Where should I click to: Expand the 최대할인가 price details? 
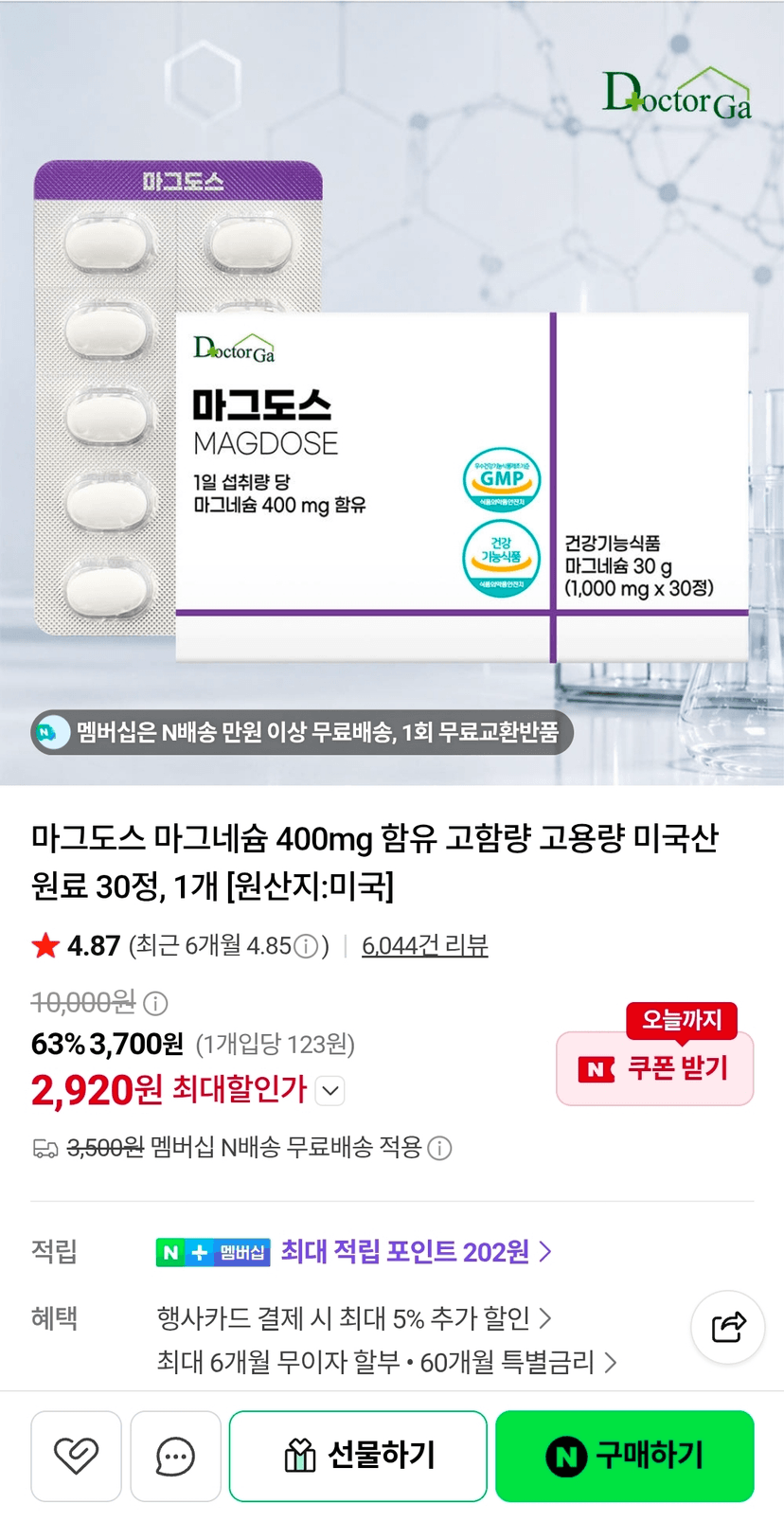(x=330, y=1090)
